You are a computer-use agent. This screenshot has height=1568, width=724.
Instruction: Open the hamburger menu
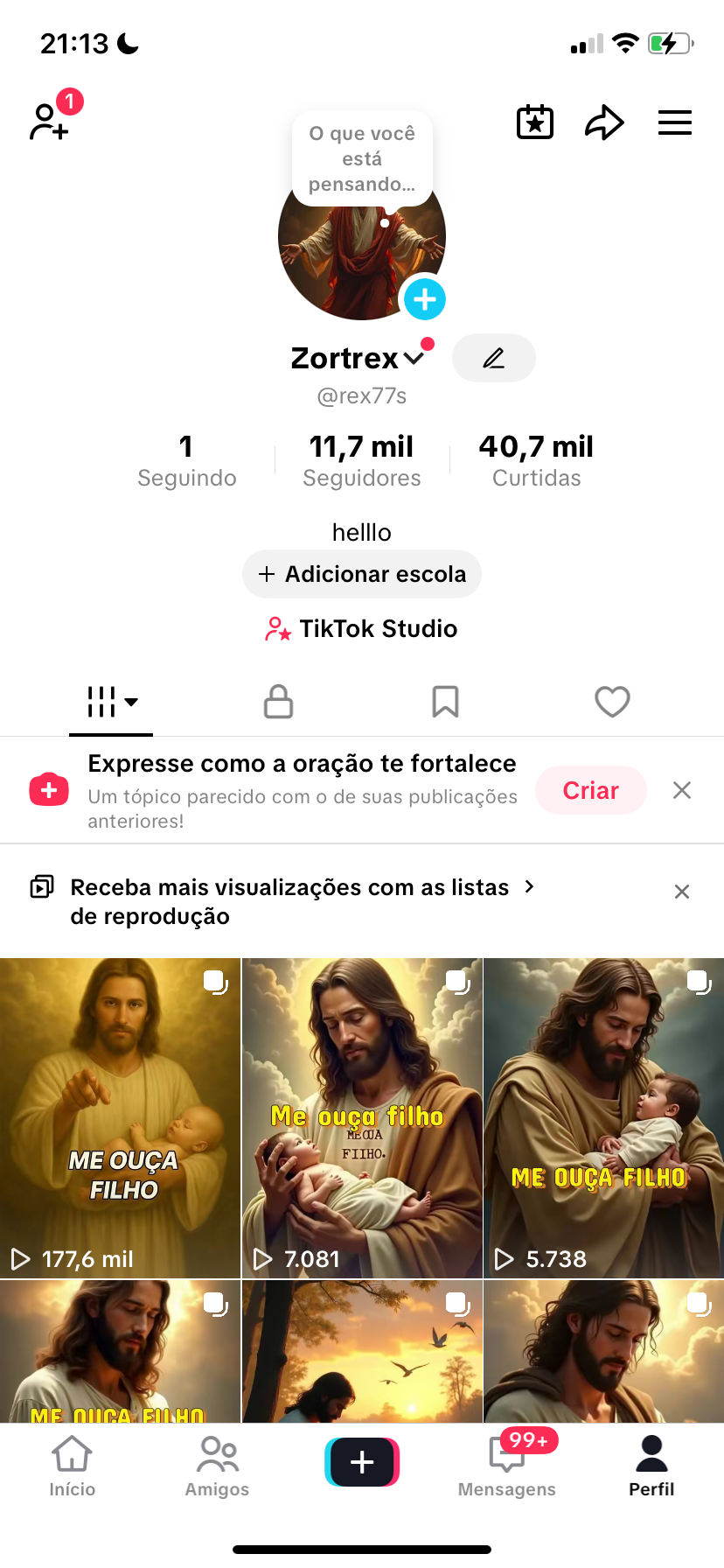click(x=674, y=122)
